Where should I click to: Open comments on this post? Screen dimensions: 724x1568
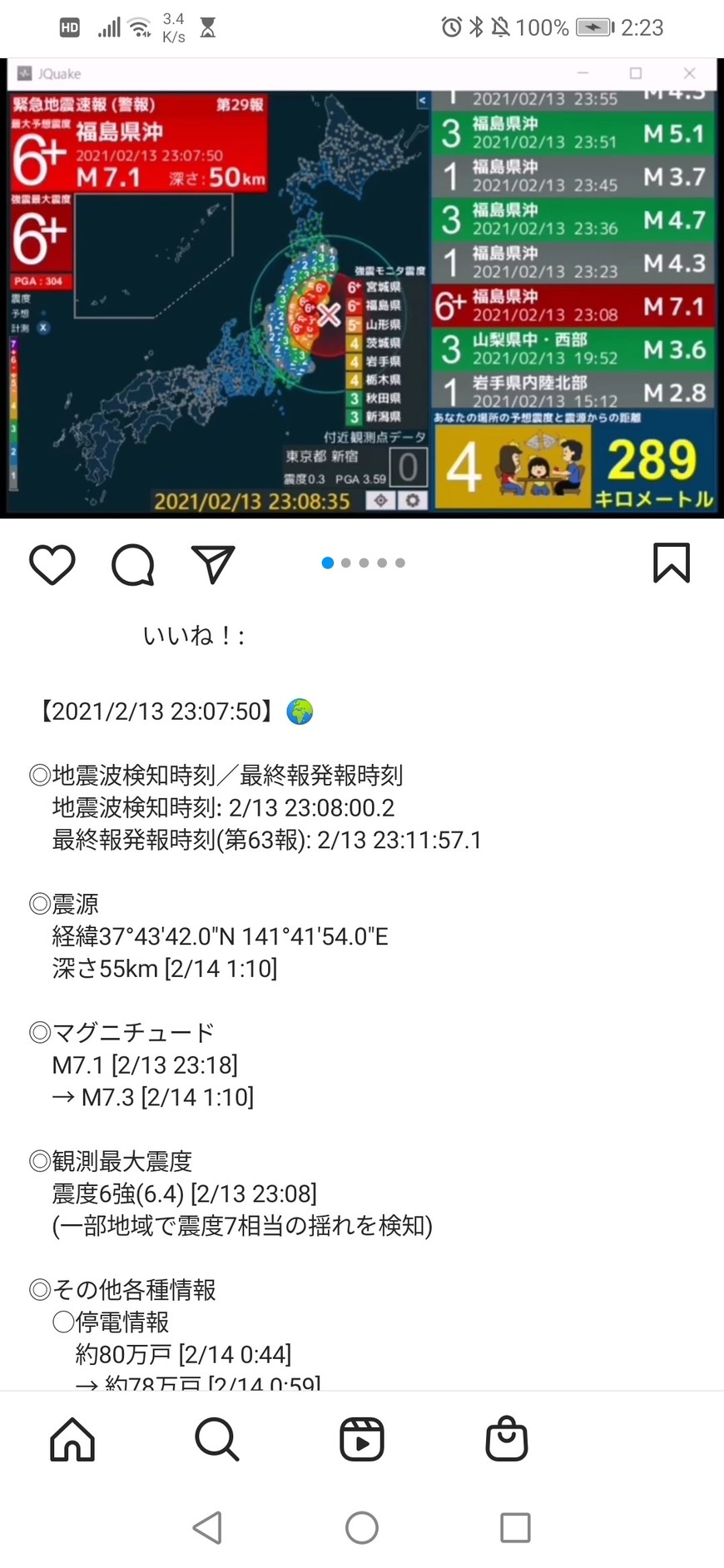click(133, 564)
